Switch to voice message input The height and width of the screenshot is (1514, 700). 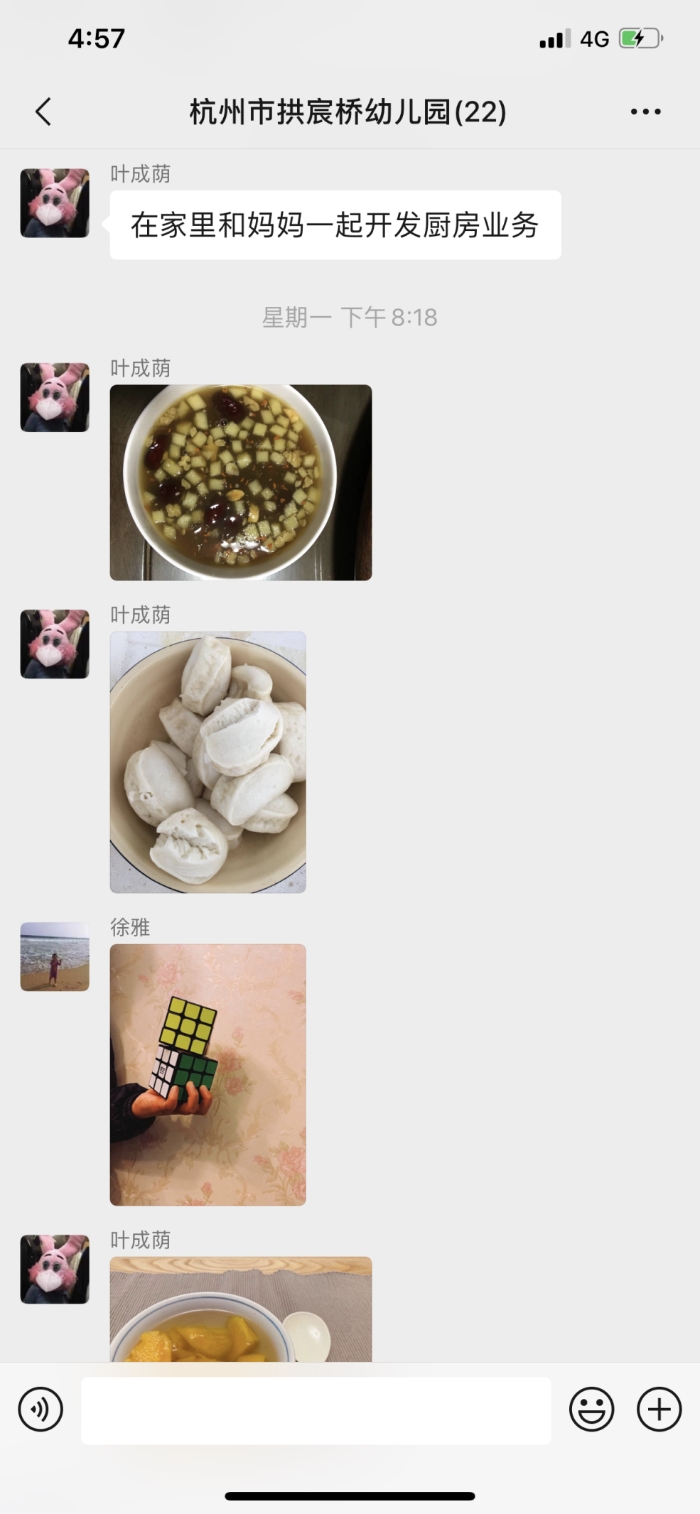tap(41, 1410)
